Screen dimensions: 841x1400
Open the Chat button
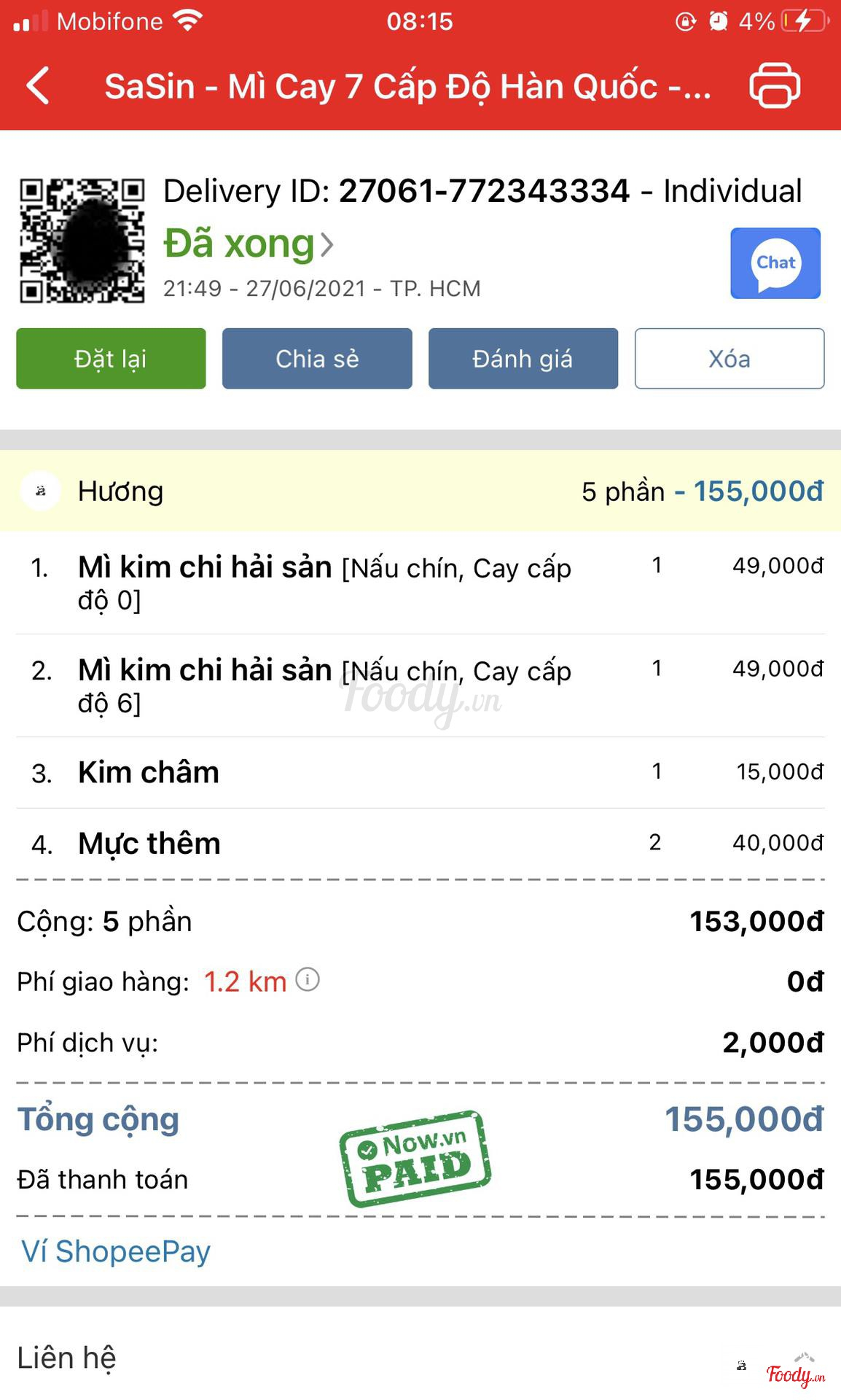[x=775, y=263]
